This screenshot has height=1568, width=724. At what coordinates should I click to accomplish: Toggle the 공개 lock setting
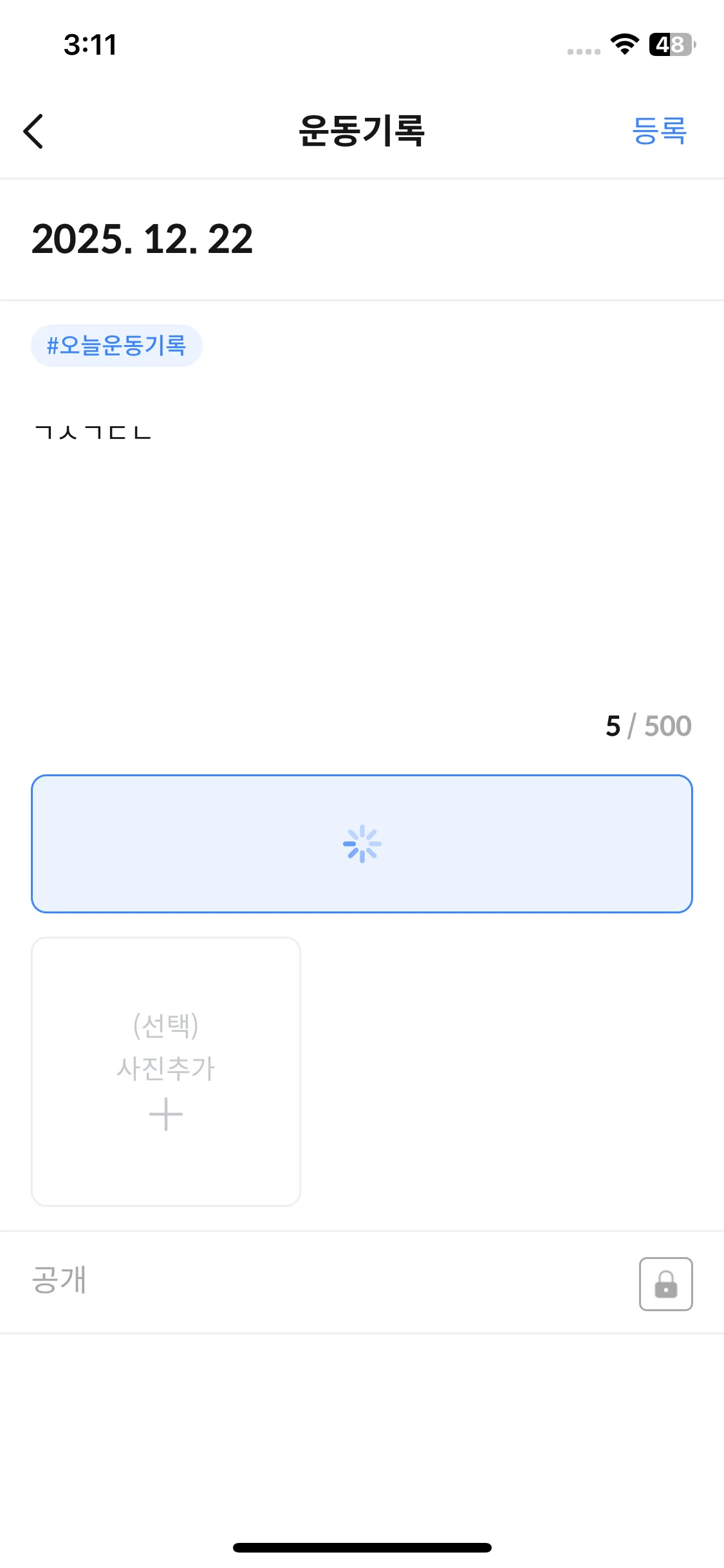665,1284
